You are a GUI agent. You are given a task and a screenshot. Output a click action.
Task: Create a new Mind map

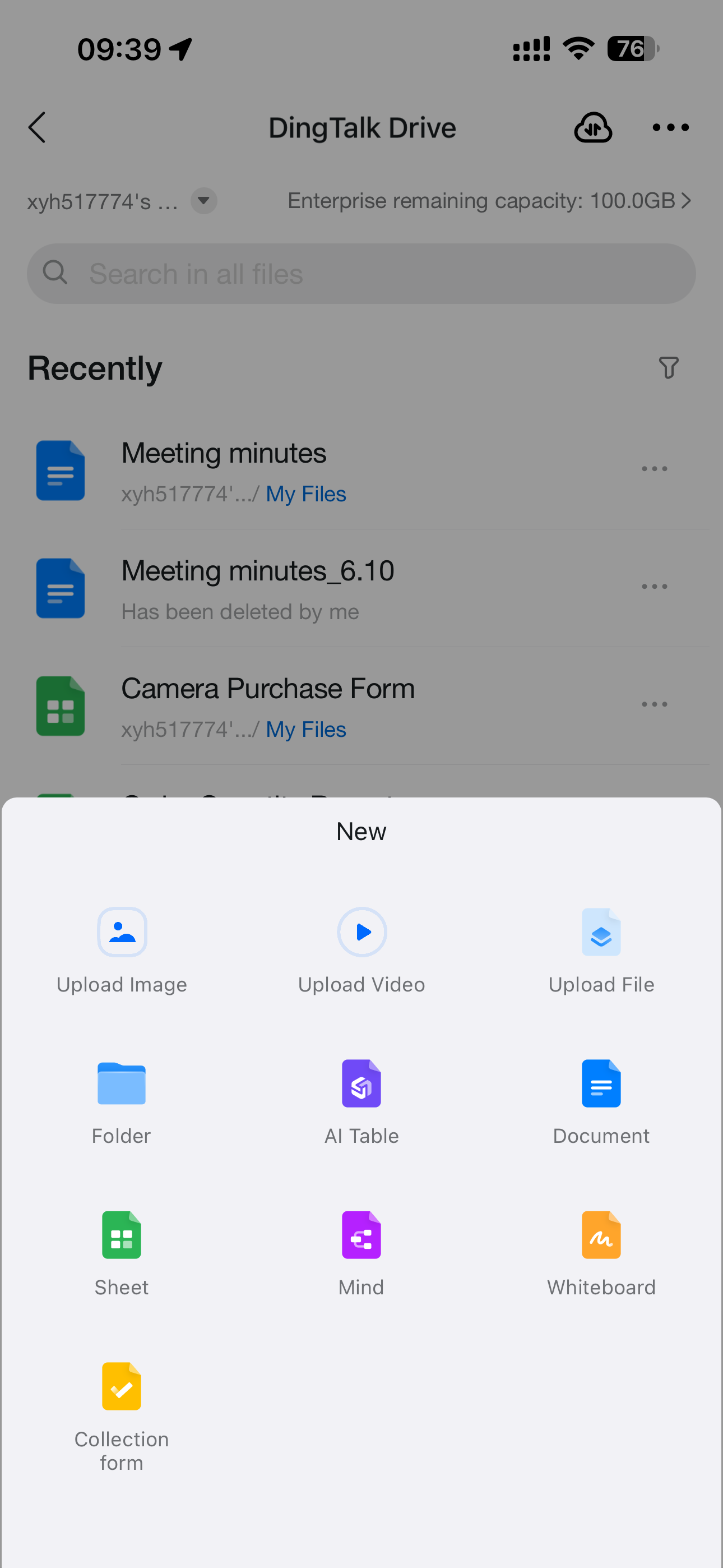coord(361,1253)
